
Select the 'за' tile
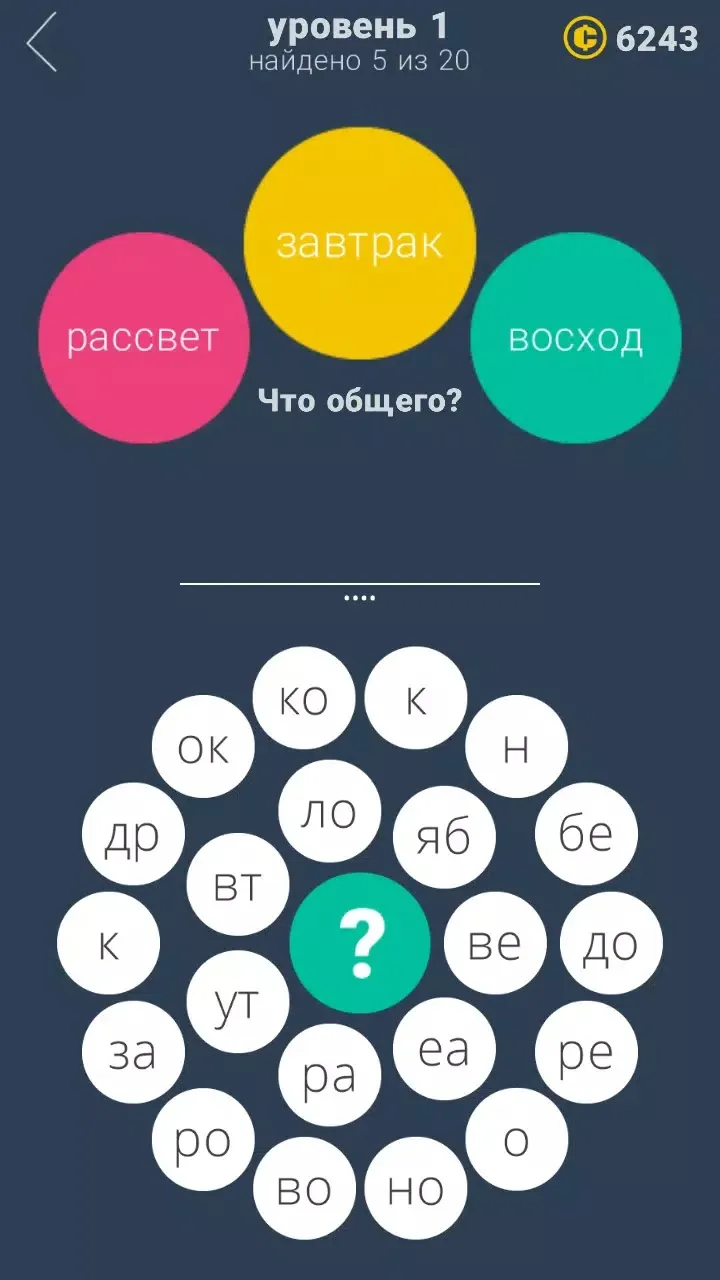pos(133,1050)
